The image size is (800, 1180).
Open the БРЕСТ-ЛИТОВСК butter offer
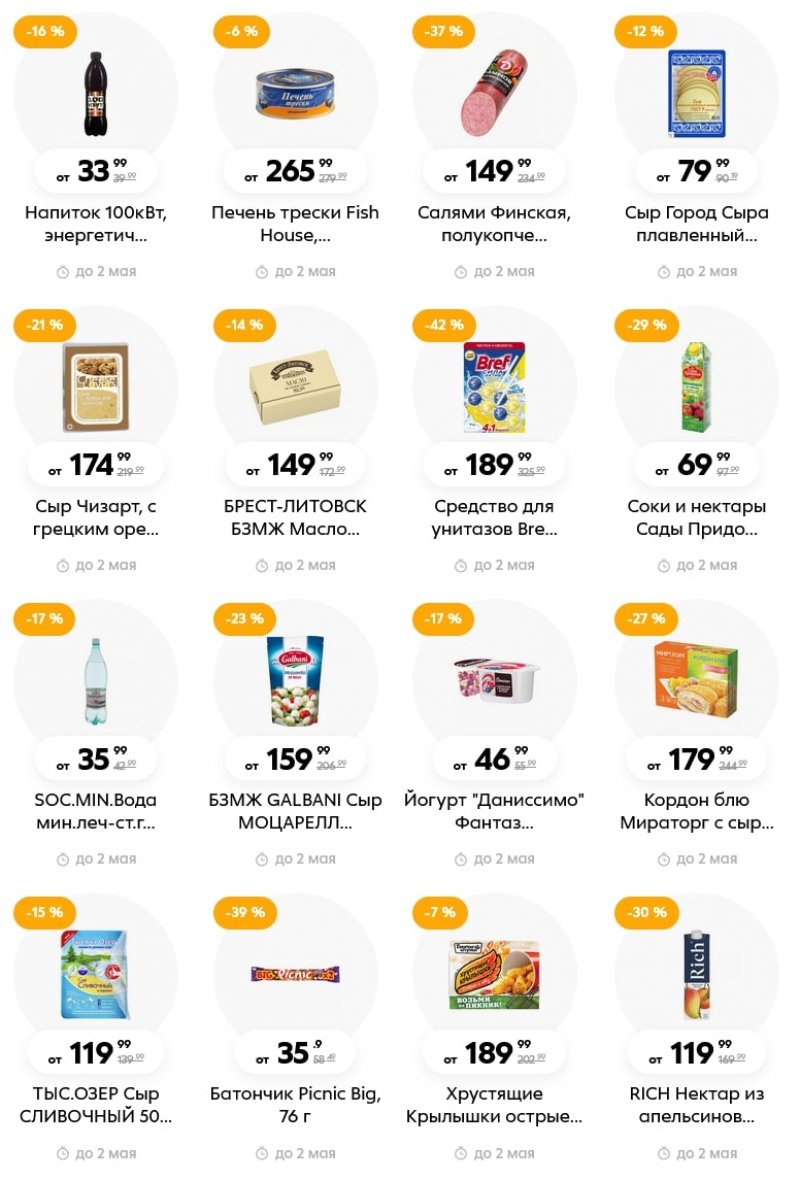[295, 390]
